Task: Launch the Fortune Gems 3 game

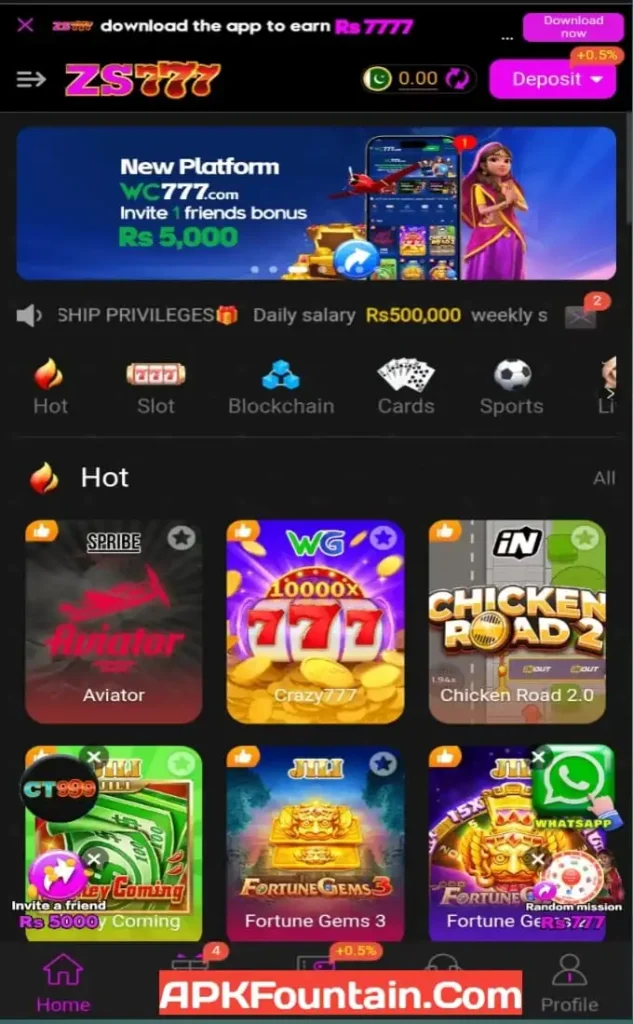Action: (315, 845)
